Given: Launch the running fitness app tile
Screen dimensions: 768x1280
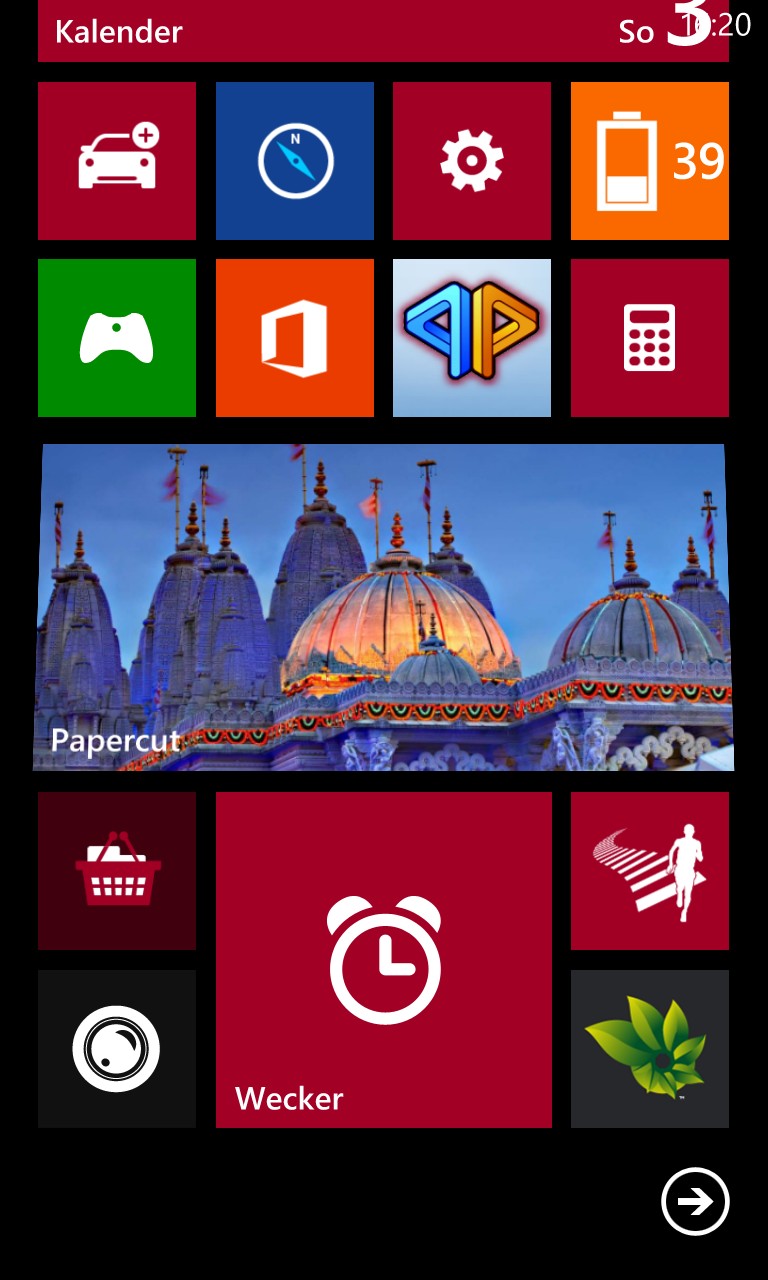Looking at the screenshot, I should [x=650, y=871].
